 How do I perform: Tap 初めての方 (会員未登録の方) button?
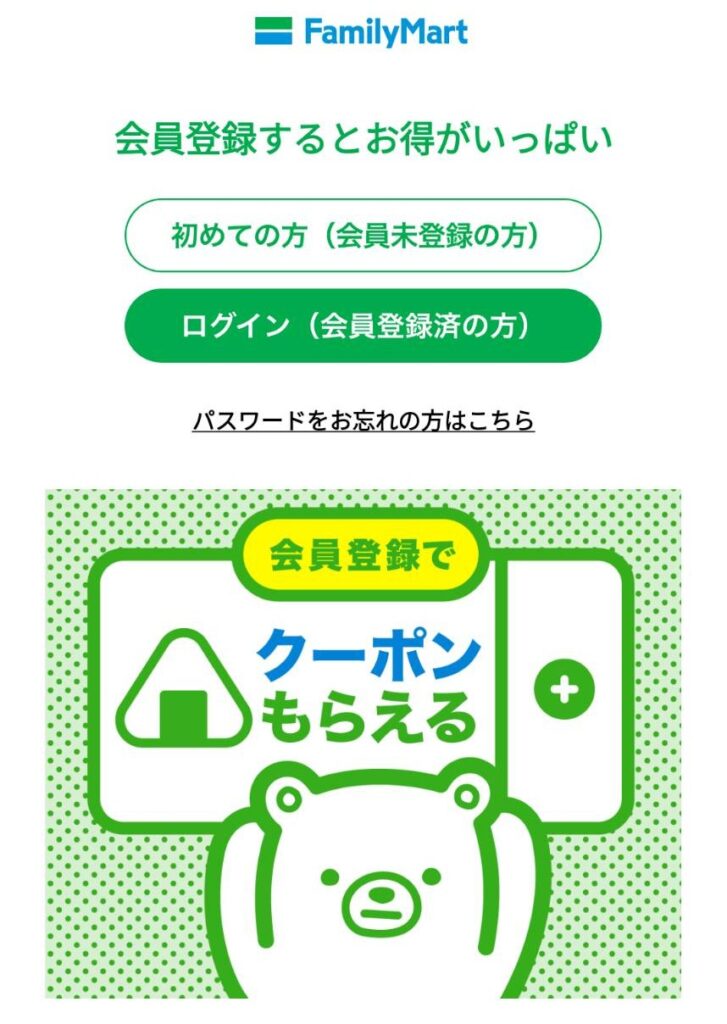tap(362, 236)
